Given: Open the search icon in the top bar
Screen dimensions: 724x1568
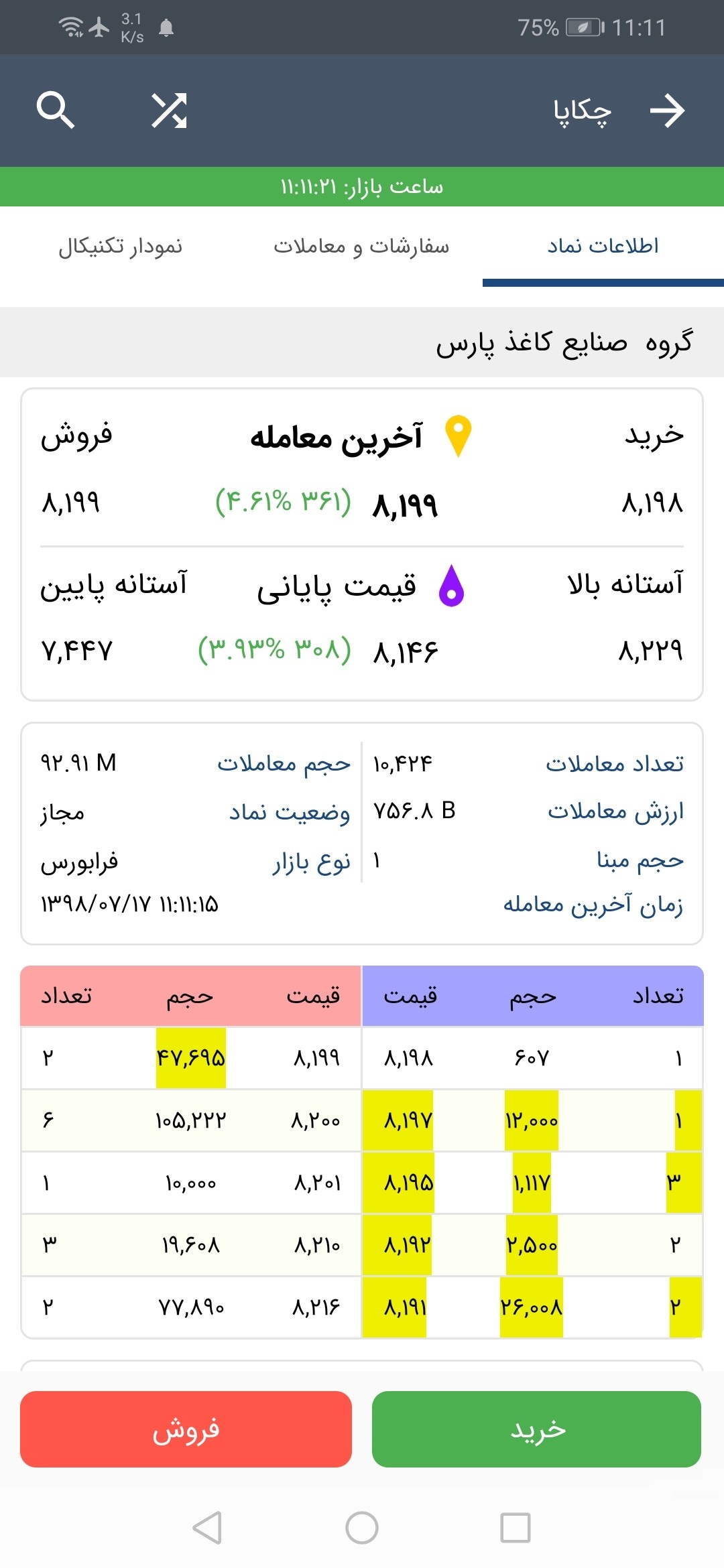Looking at the screenshot, I should pos(56,111).
